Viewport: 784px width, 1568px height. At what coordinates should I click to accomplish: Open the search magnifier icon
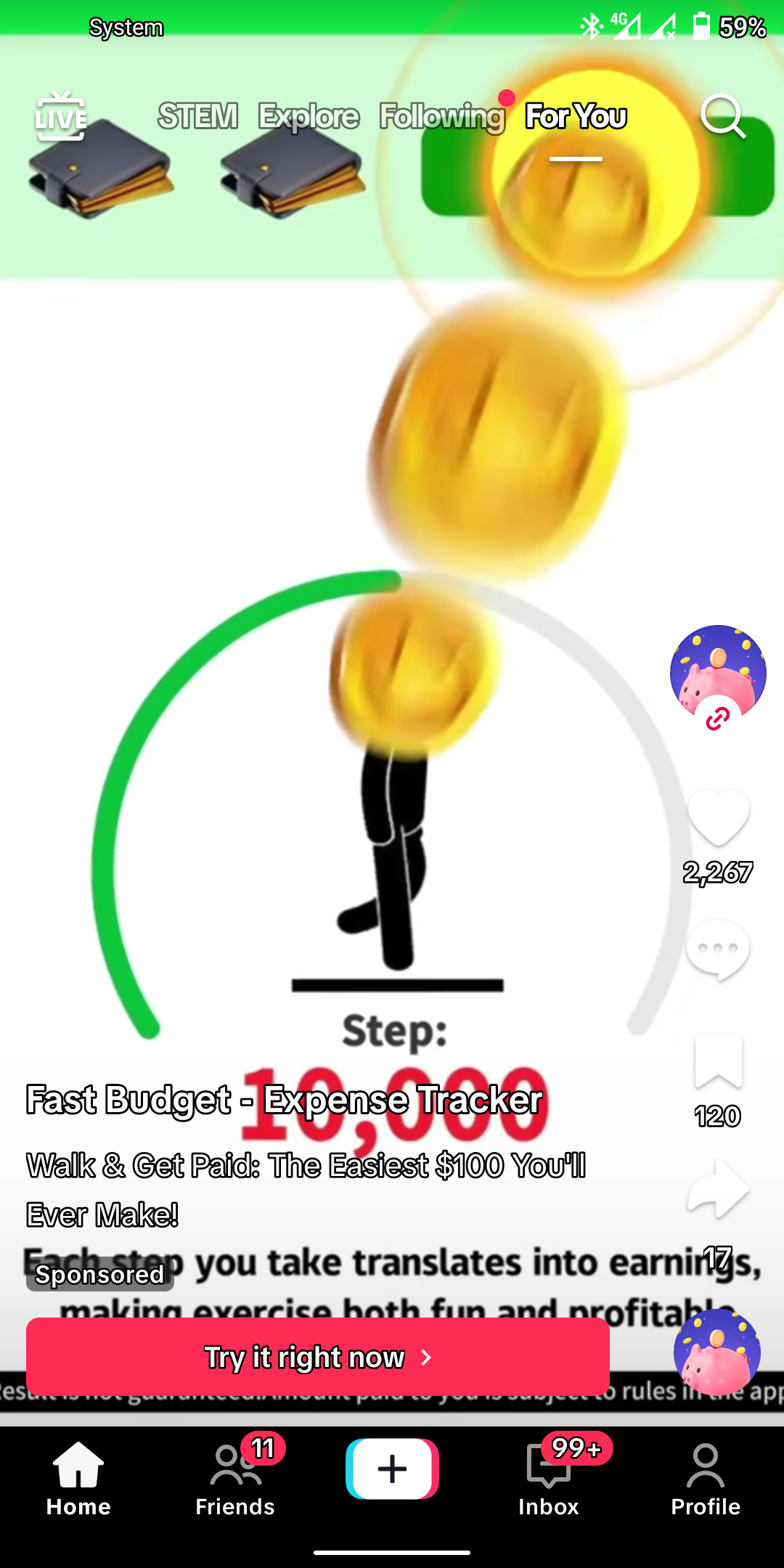pos(722,116)
